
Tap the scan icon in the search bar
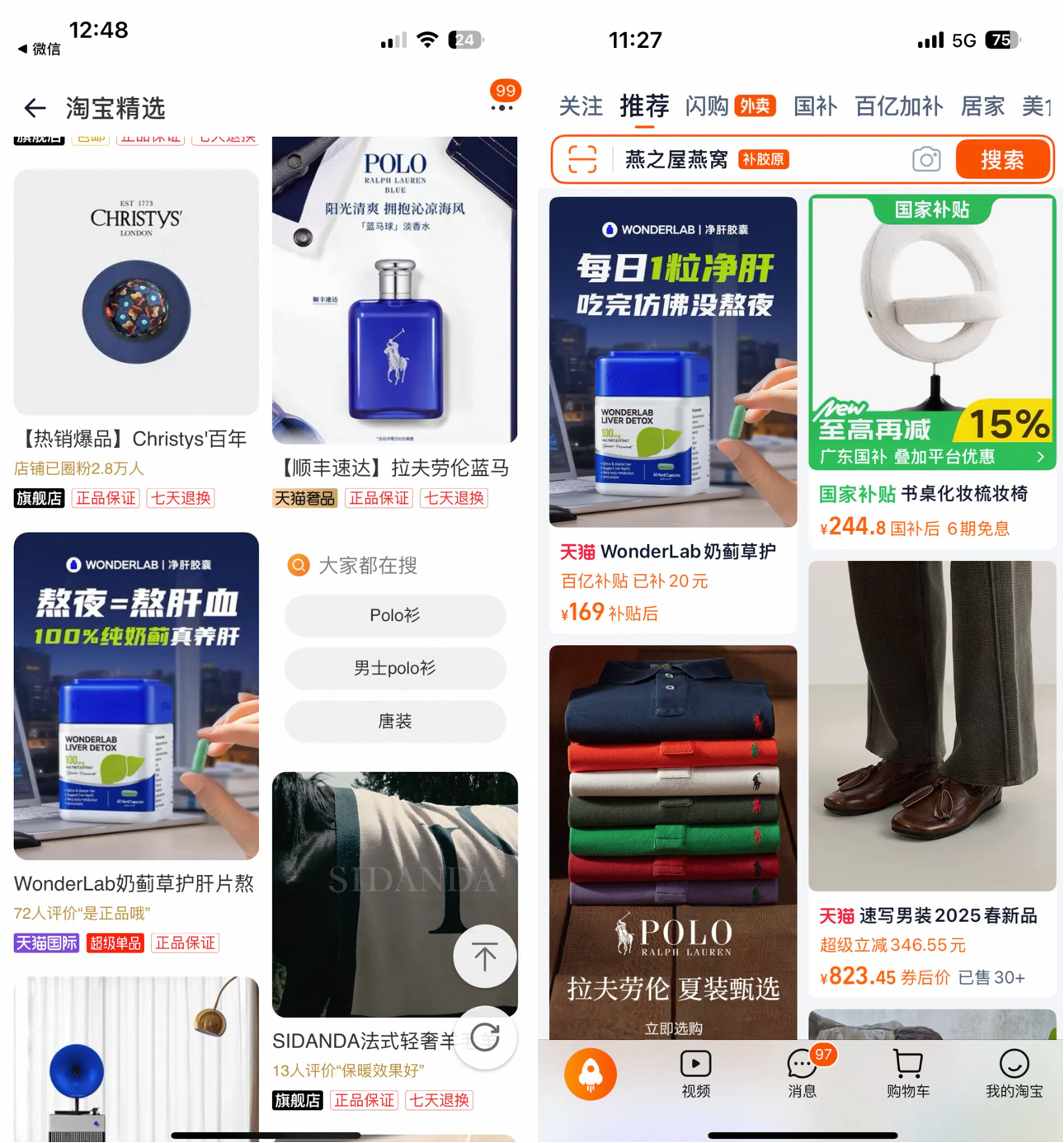pos(582,159)
